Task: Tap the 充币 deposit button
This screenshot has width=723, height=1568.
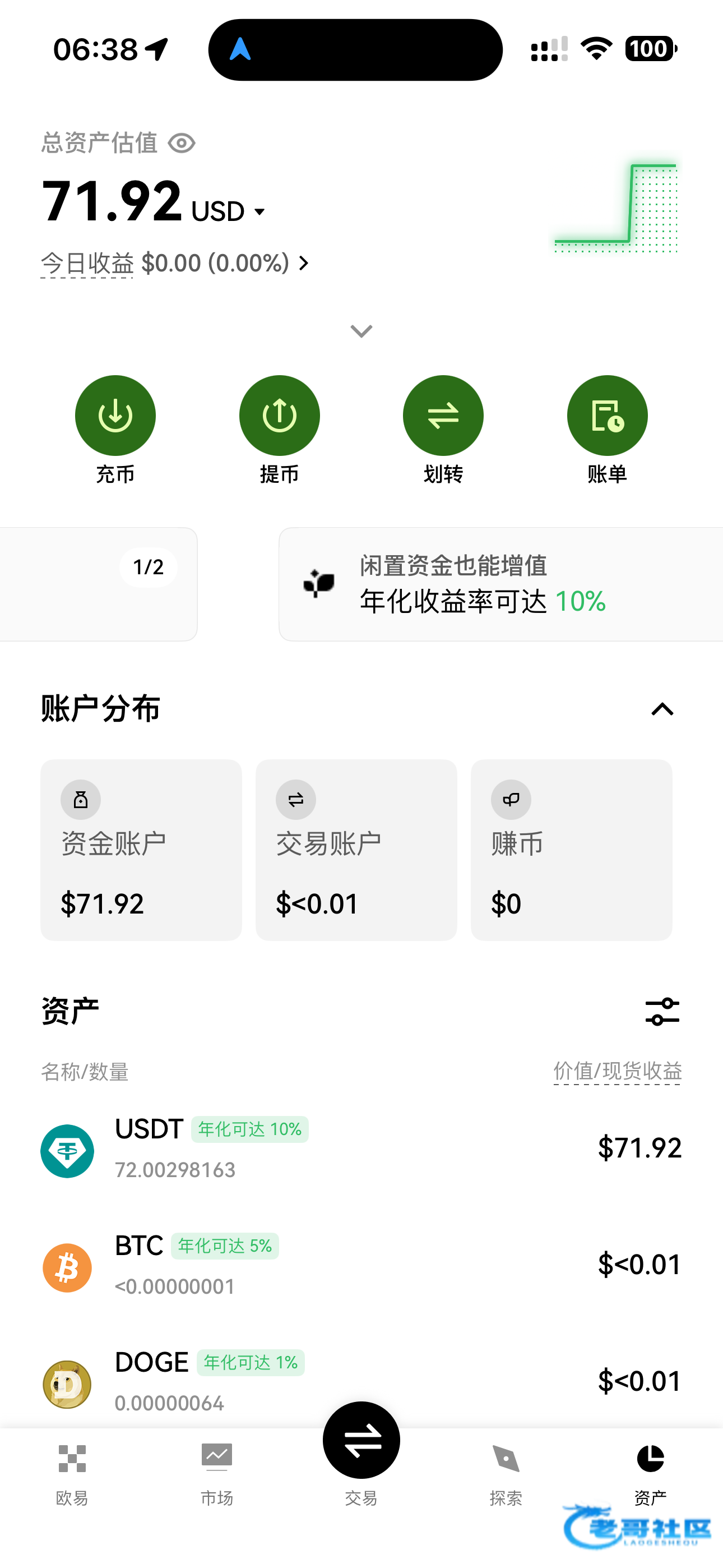Action: tap(115, 430)
